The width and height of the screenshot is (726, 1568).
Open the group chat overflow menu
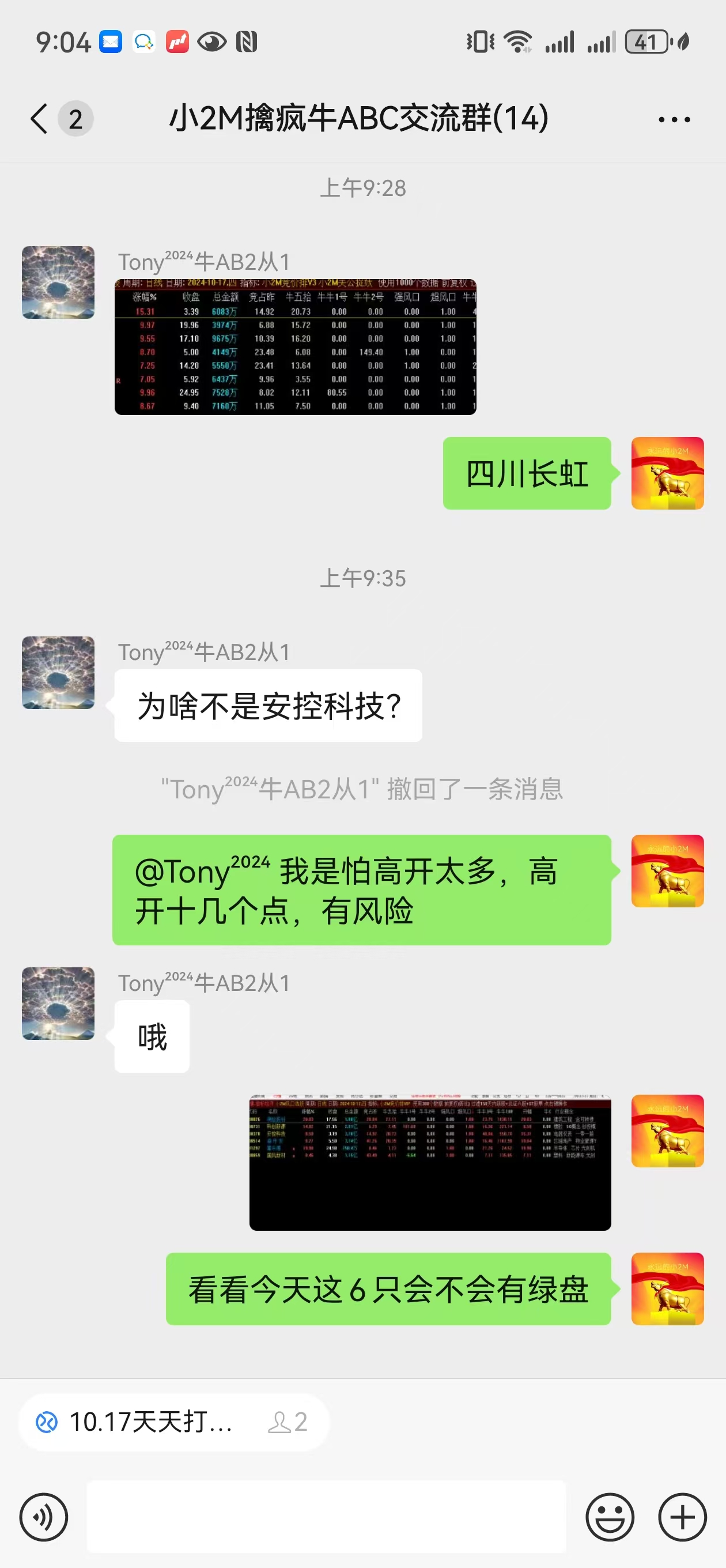pyautogui.click(x=674, y=119)
